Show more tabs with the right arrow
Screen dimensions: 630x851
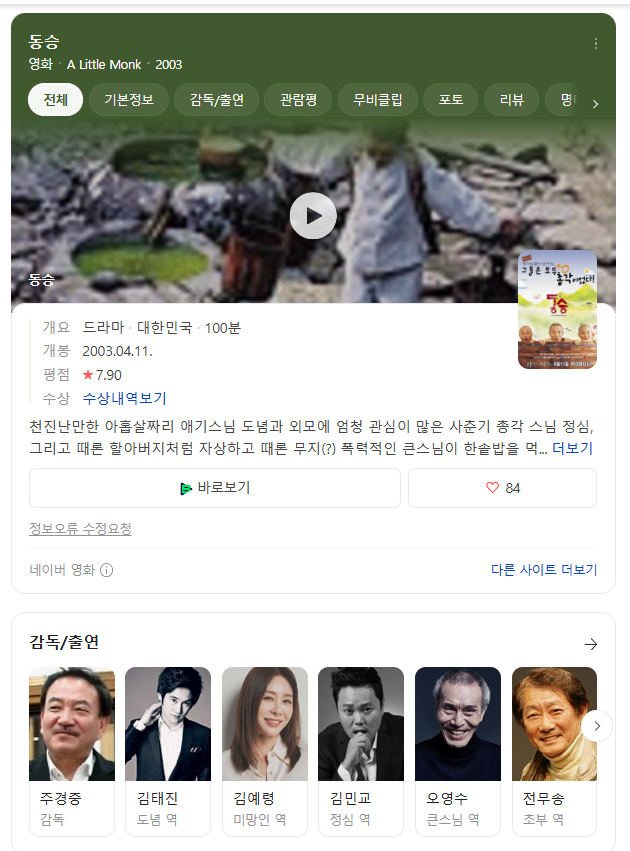595,103
